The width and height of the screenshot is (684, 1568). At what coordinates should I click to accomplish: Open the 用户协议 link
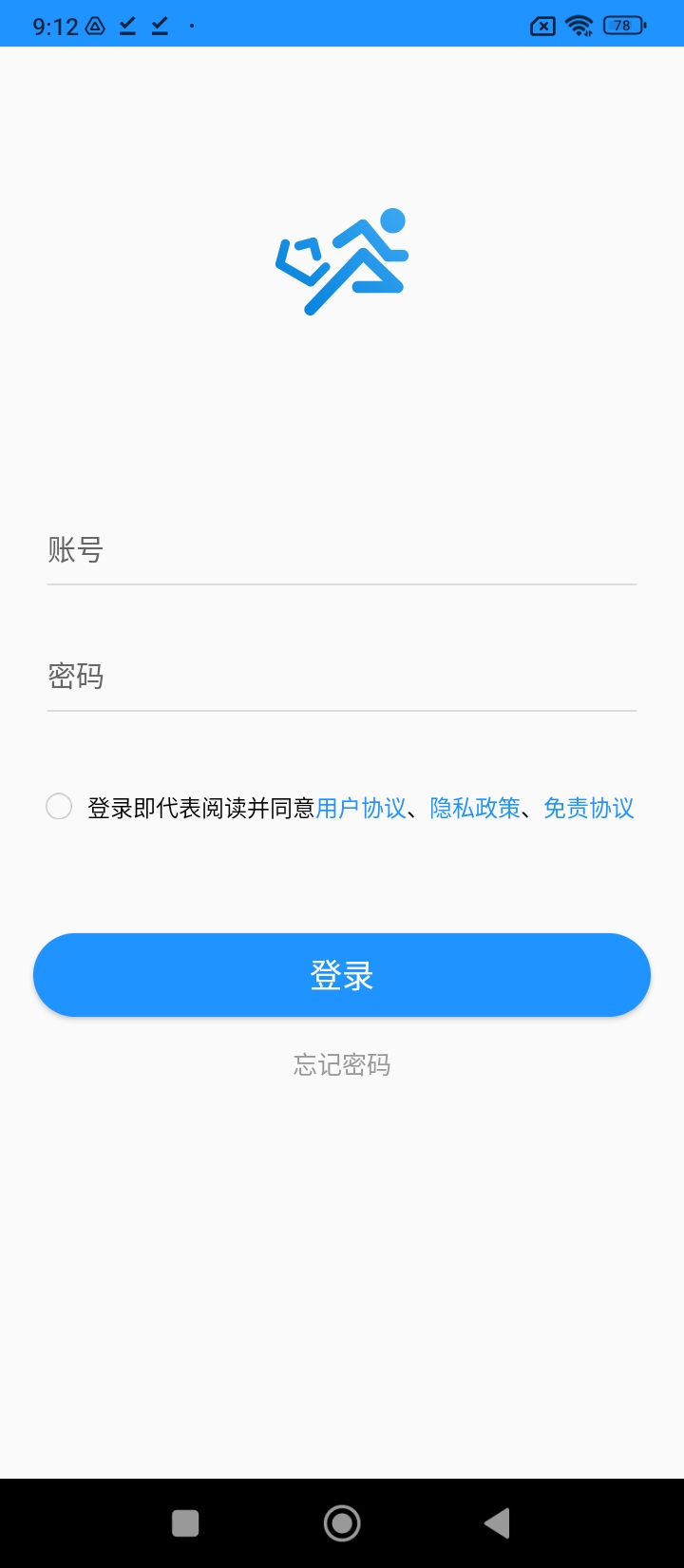361,808
